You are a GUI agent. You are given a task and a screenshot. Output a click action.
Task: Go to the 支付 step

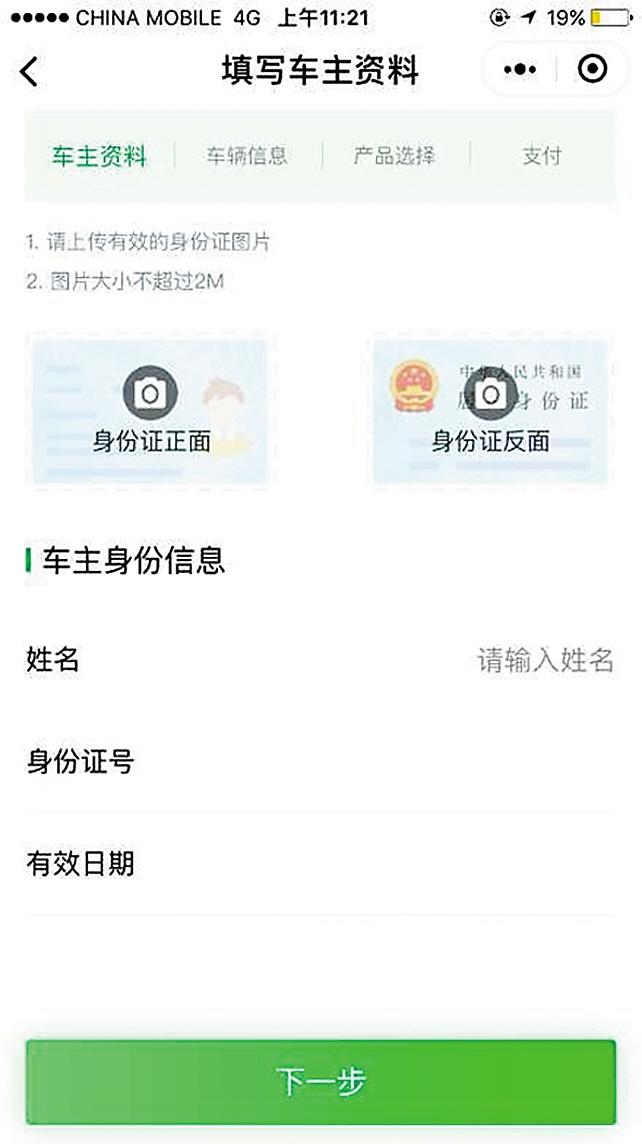541,156
